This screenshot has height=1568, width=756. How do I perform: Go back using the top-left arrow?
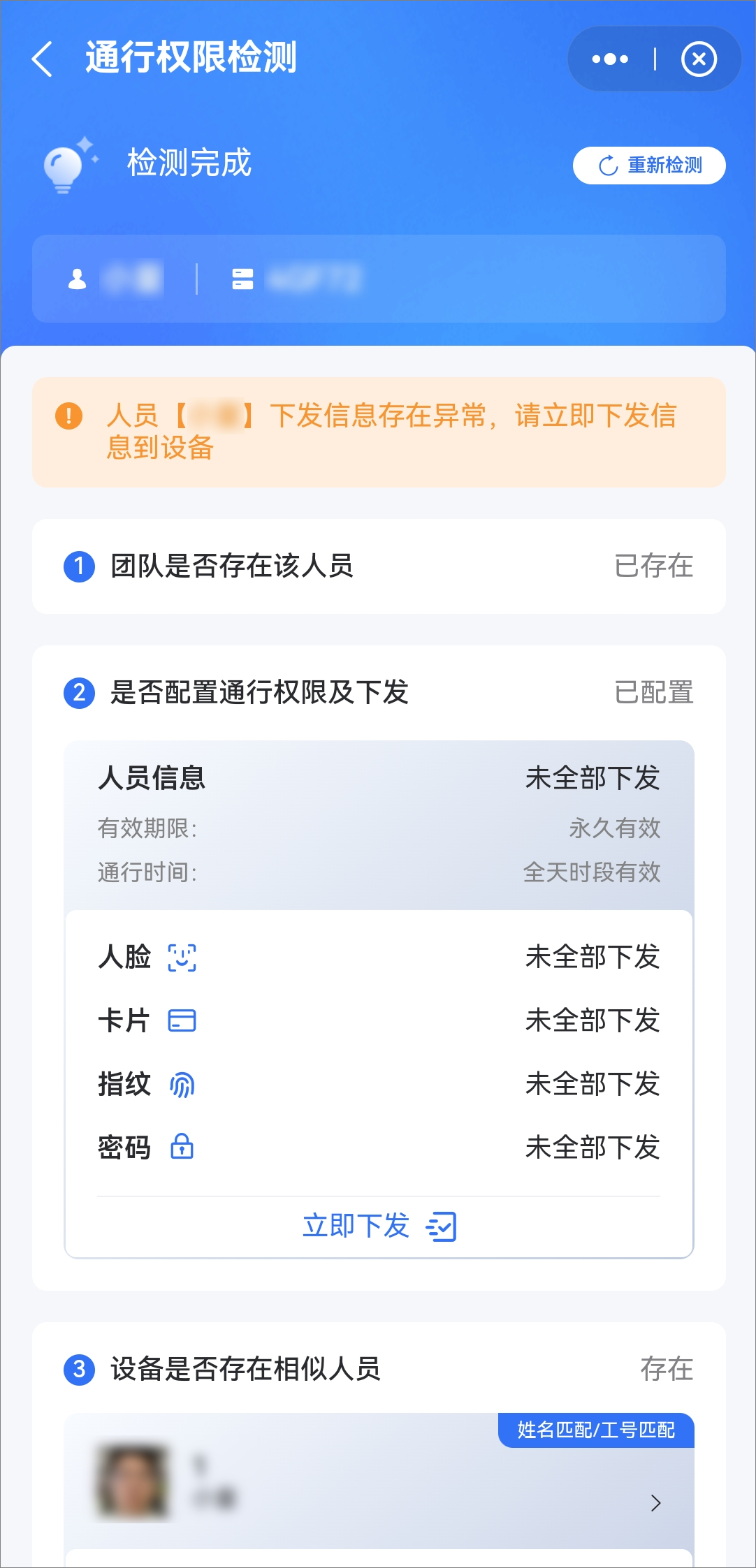(43, 59)
